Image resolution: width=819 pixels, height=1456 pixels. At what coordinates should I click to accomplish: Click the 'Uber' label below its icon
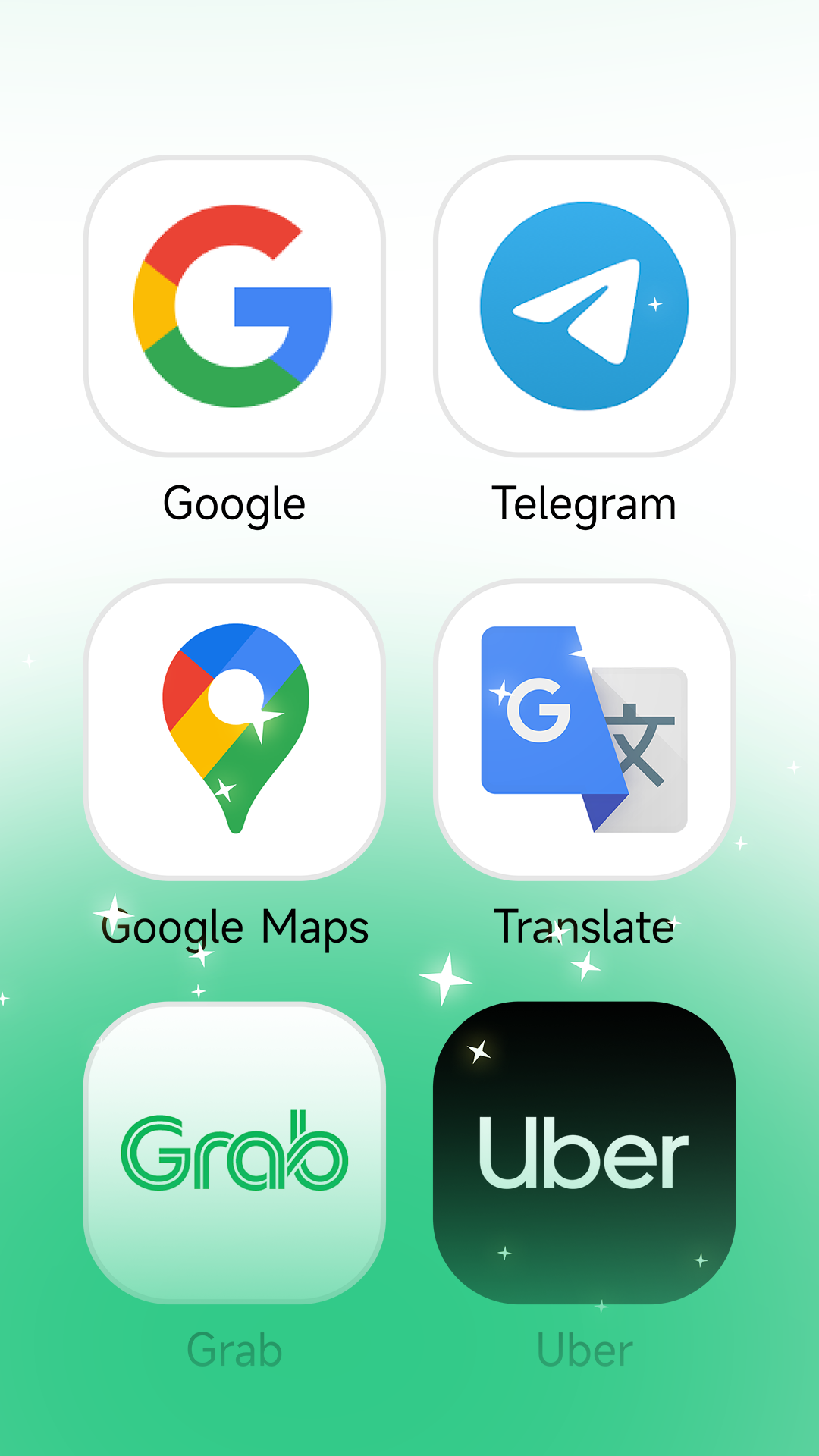click(582, 1351)
